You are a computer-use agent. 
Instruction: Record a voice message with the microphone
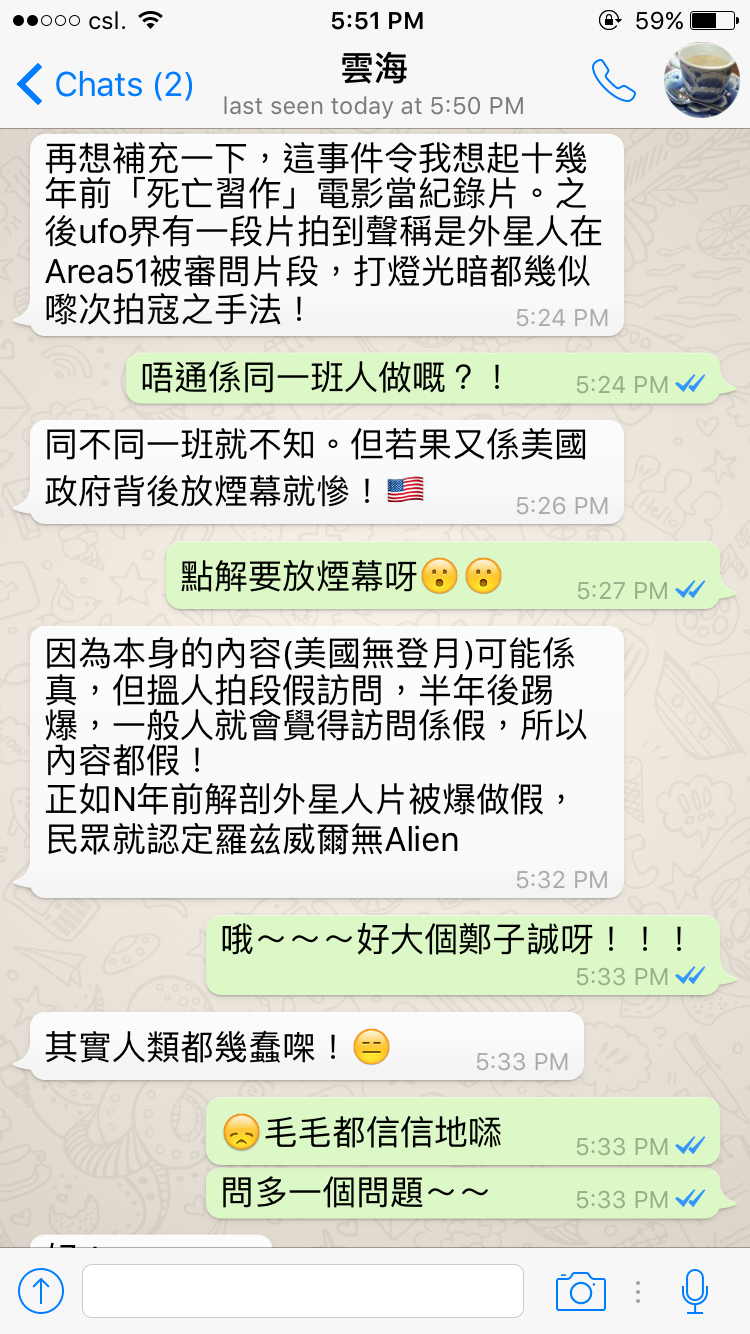tap(695, 1291)
